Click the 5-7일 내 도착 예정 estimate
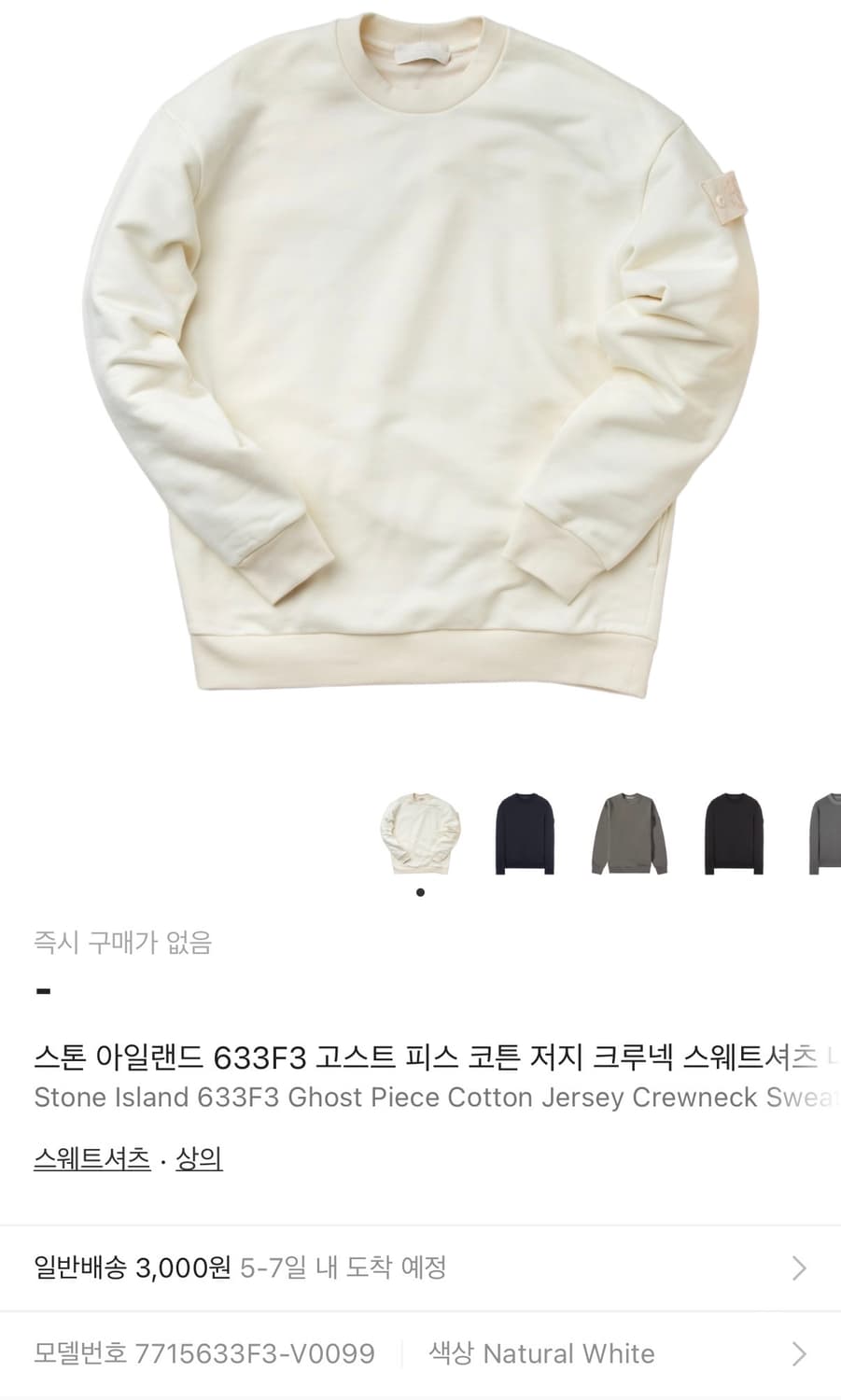Image resolution: width=841 pixels, height=1400 pixels. 343,1267
